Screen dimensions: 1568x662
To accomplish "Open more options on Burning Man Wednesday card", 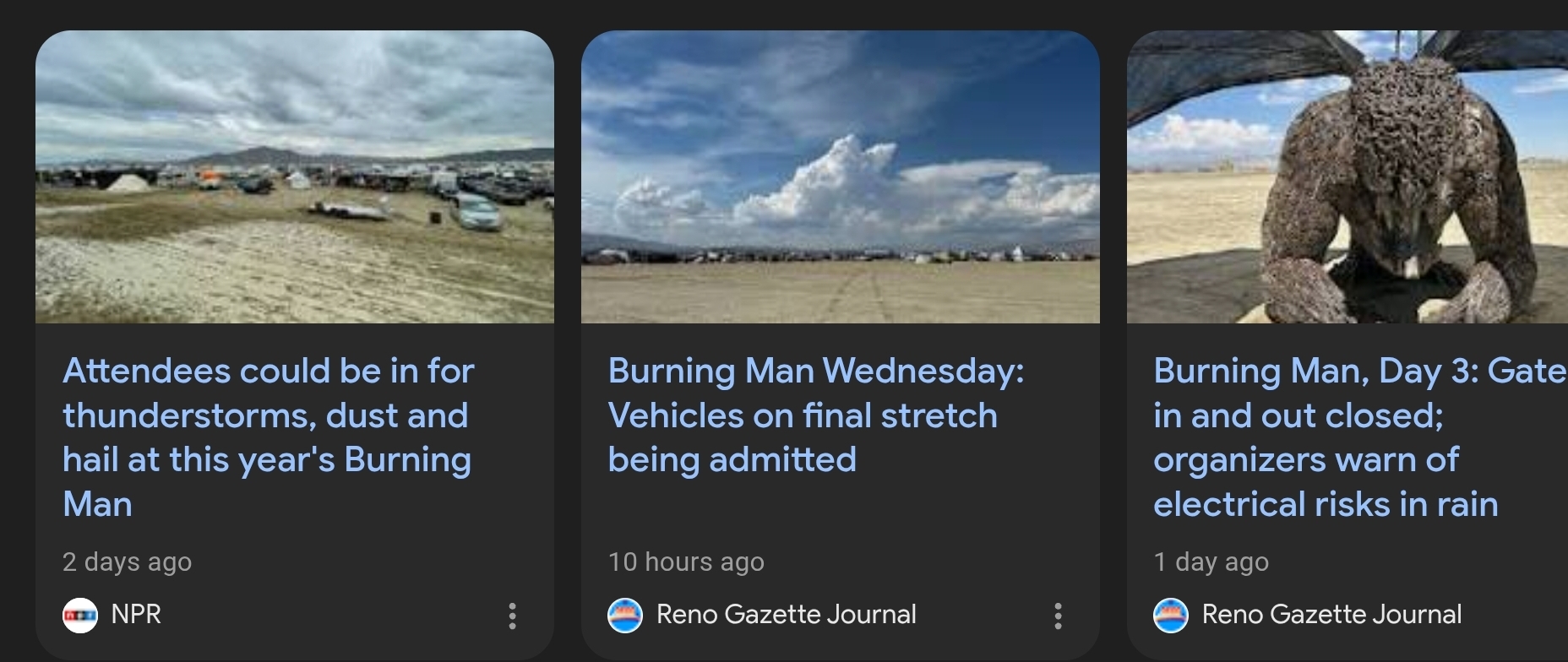I will pyautogui.click(x=1058, y=616).
